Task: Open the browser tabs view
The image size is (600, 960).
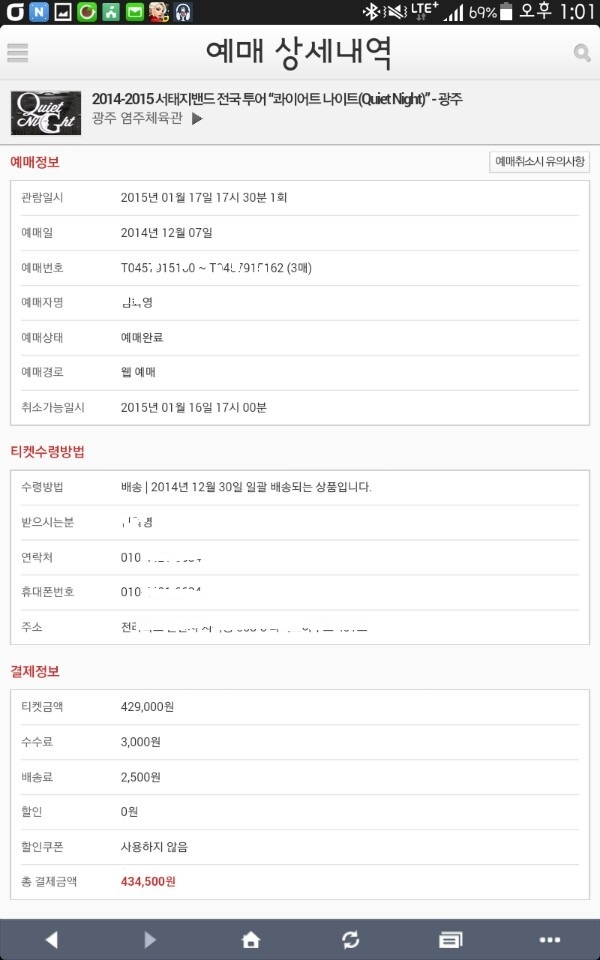Action: (x=450, y=939)
